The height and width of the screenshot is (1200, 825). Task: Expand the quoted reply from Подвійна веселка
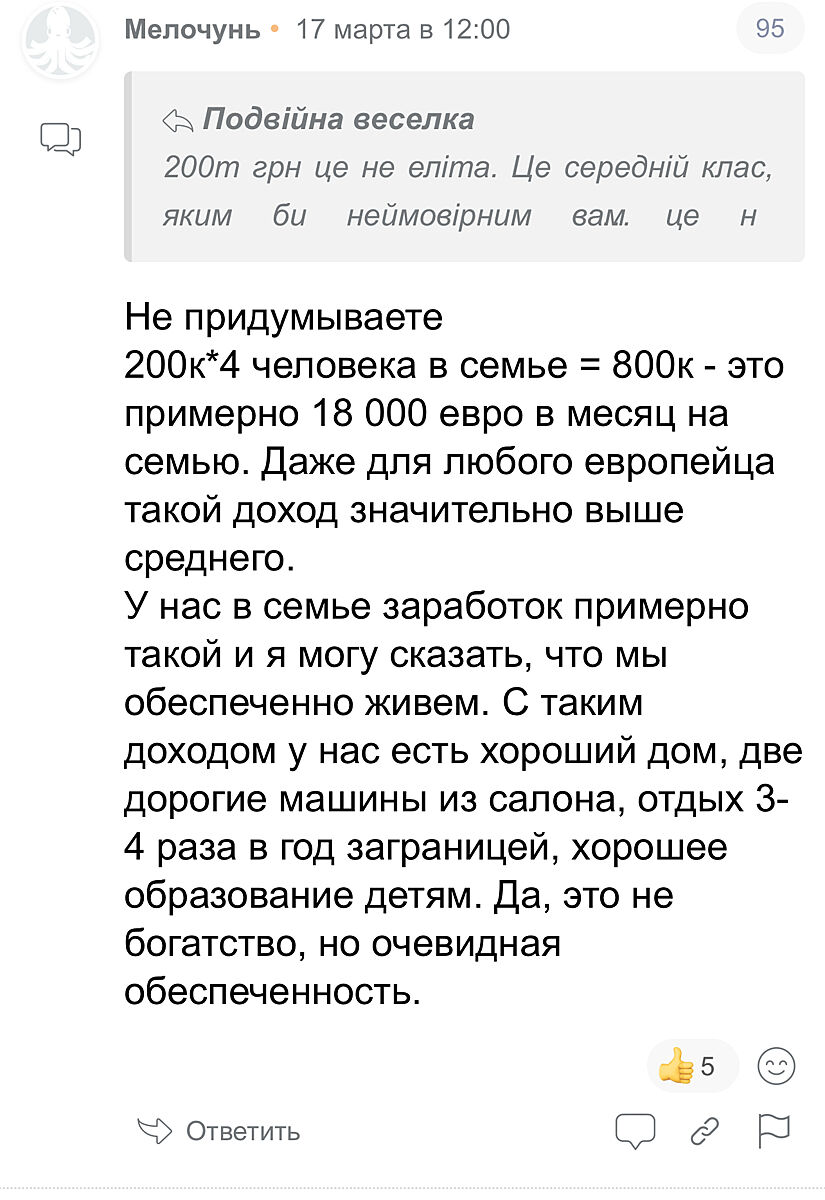point(464,167)
